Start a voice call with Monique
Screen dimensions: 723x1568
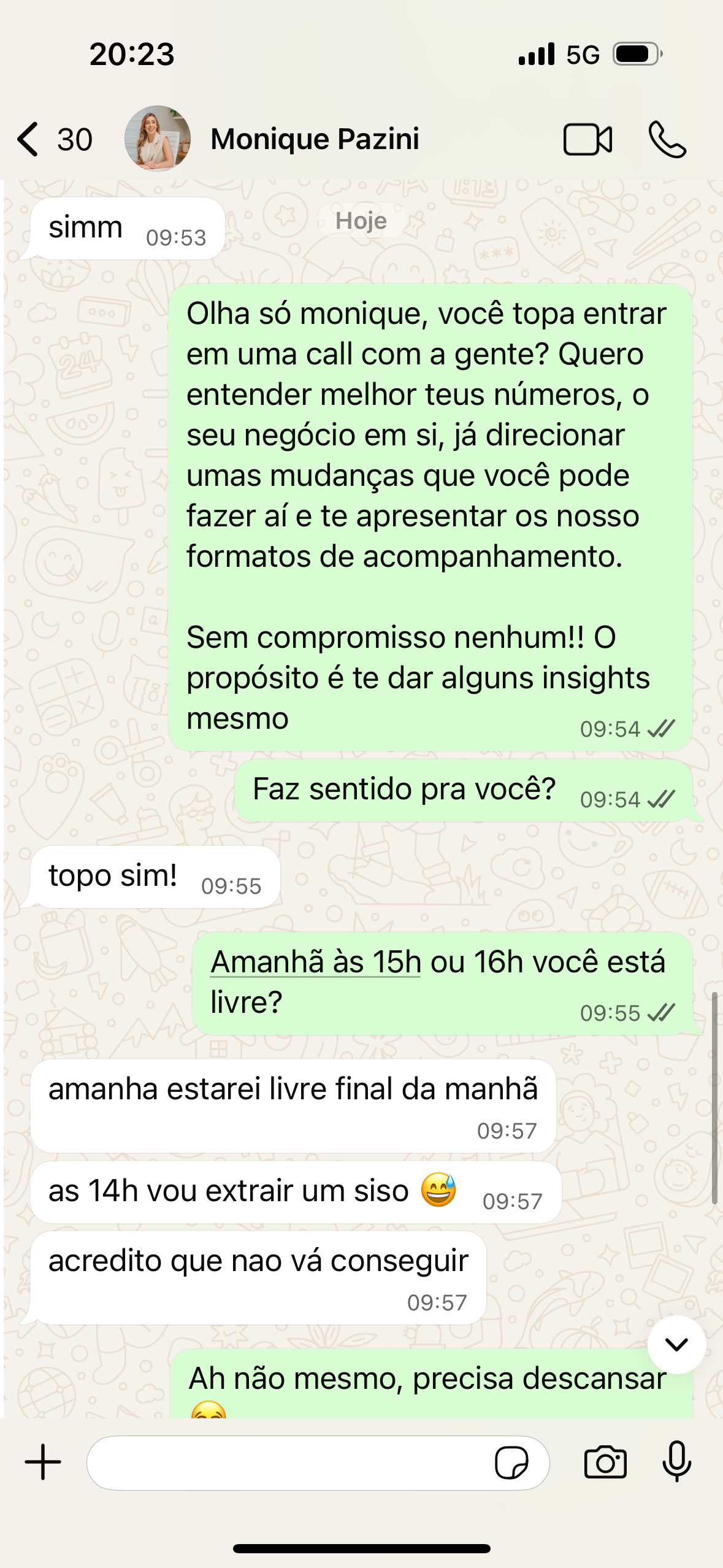[667, 140]
